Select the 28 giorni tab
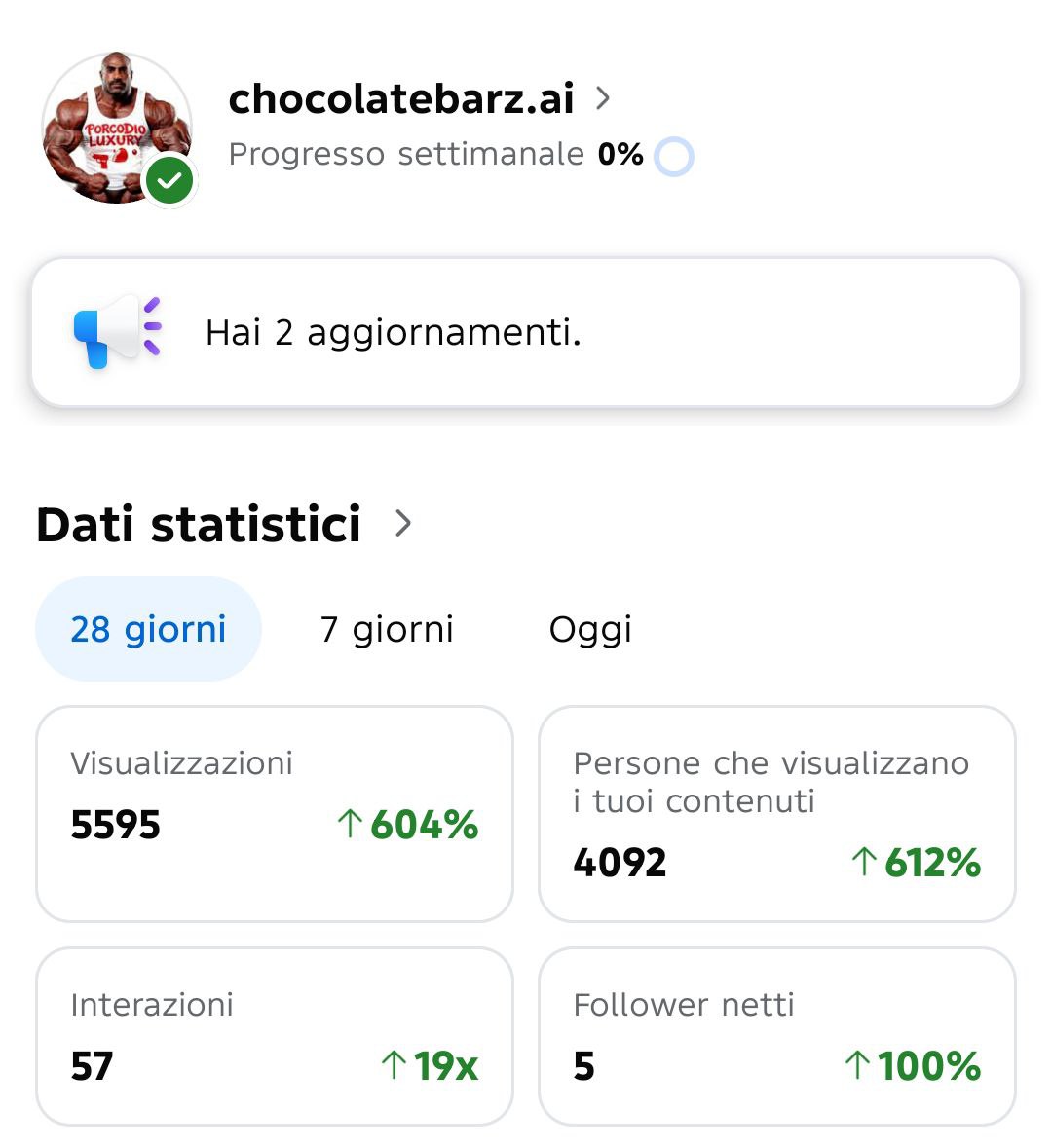The width and height of the screenshot is (1052, 1148). point(148,629)
